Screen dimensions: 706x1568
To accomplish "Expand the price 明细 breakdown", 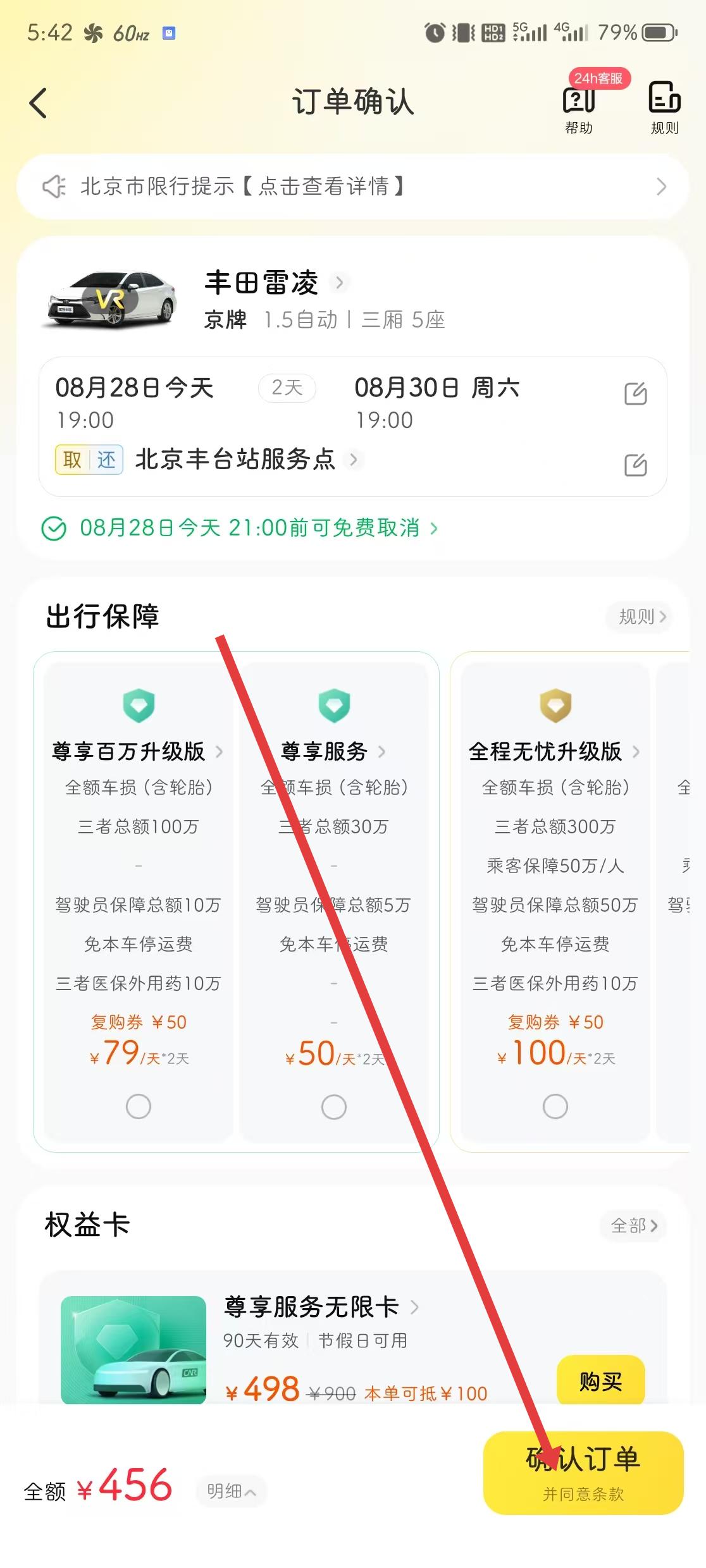I will (231, 1491).
